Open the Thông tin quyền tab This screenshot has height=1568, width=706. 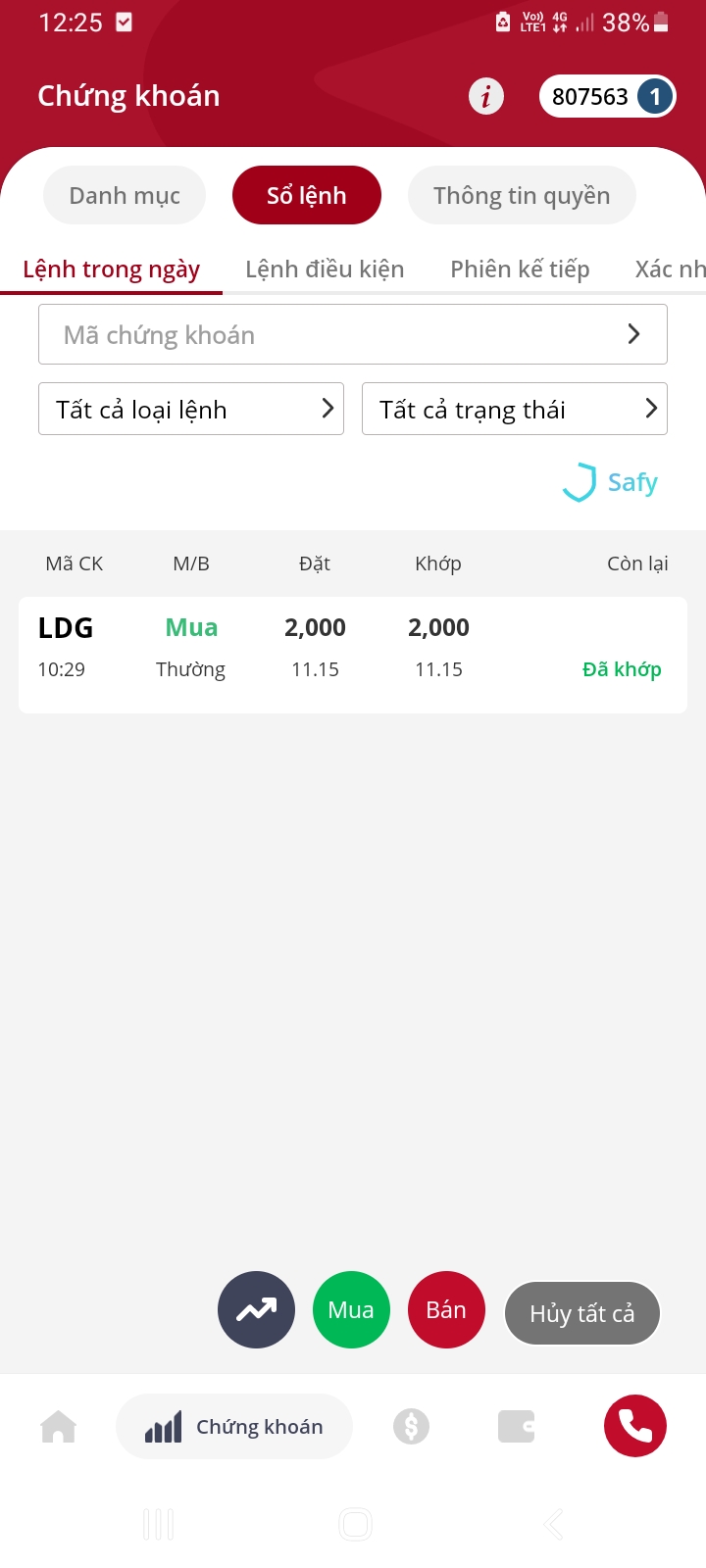coord(521,195)
